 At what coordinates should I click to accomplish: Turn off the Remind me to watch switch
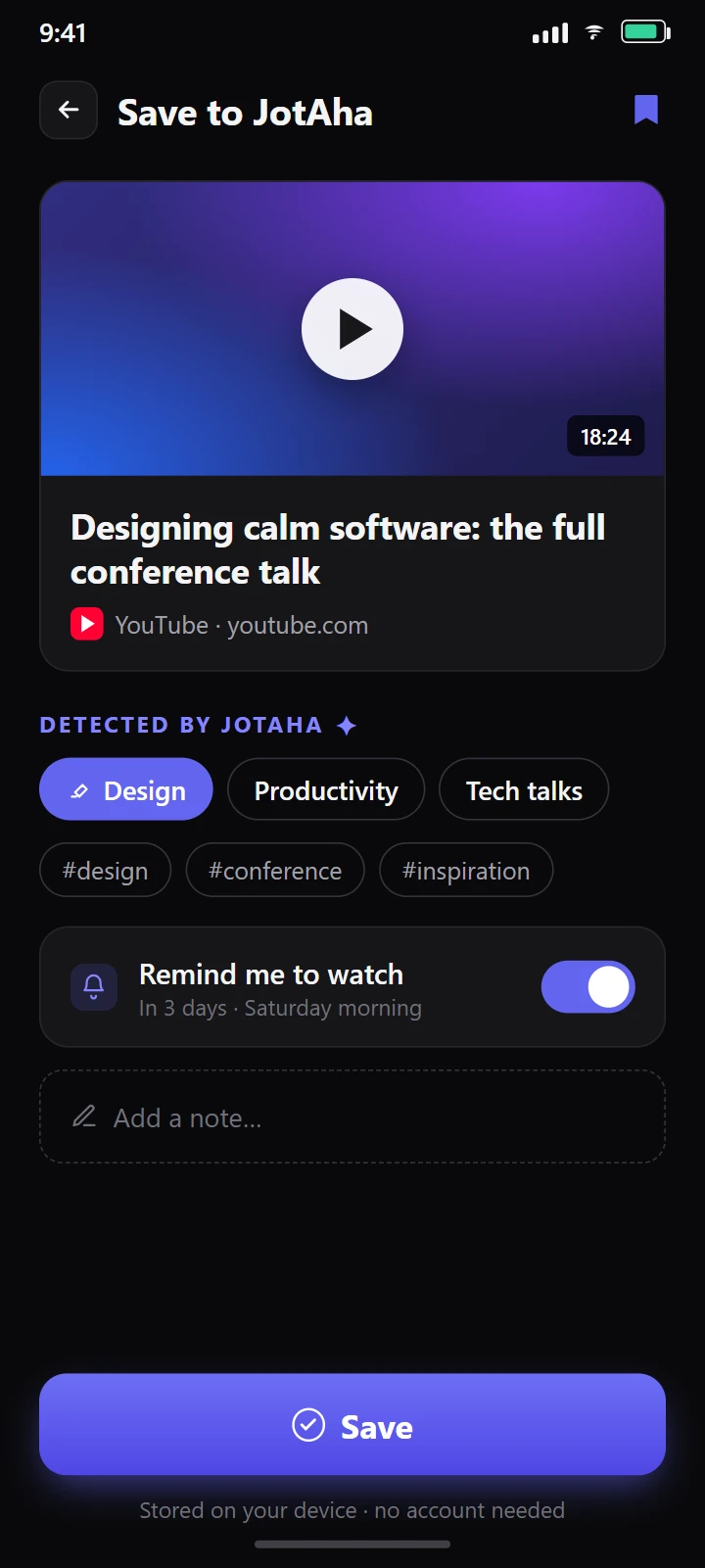coord(588,987)
